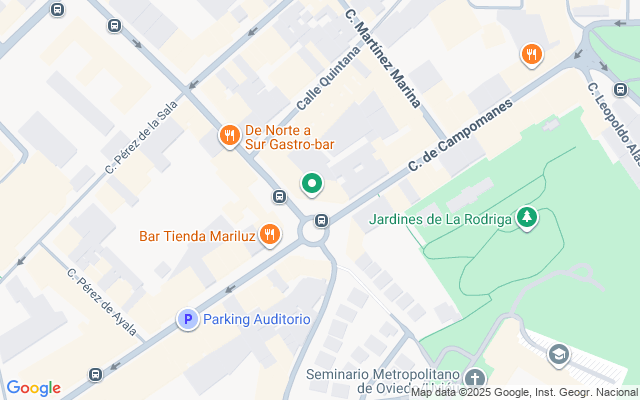The width and height of the screenshot is (640, 400).
Task: Tap the green location pin near the roundabout
Action: pos(312,184)
